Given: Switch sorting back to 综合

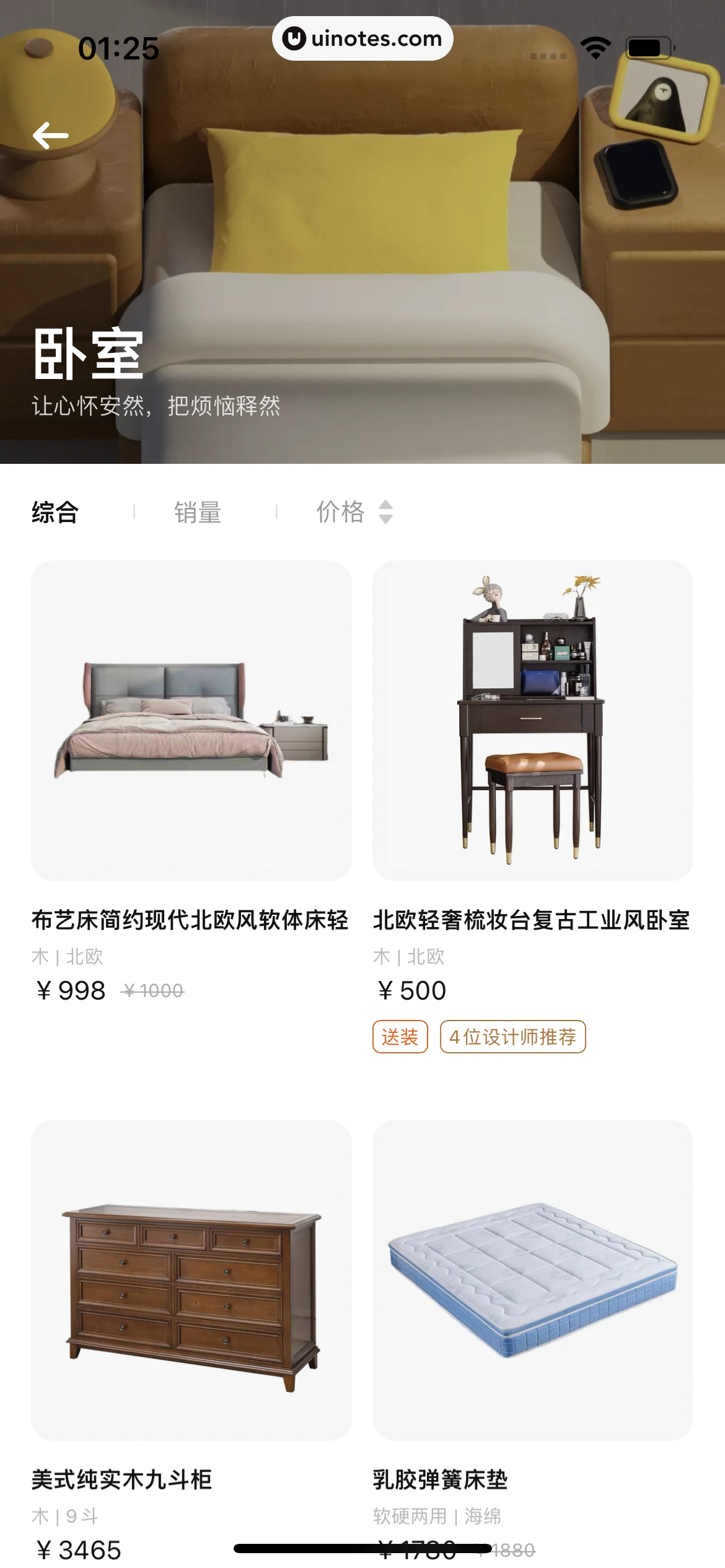Looking at the screenshot, I should [x=55, y=512].
